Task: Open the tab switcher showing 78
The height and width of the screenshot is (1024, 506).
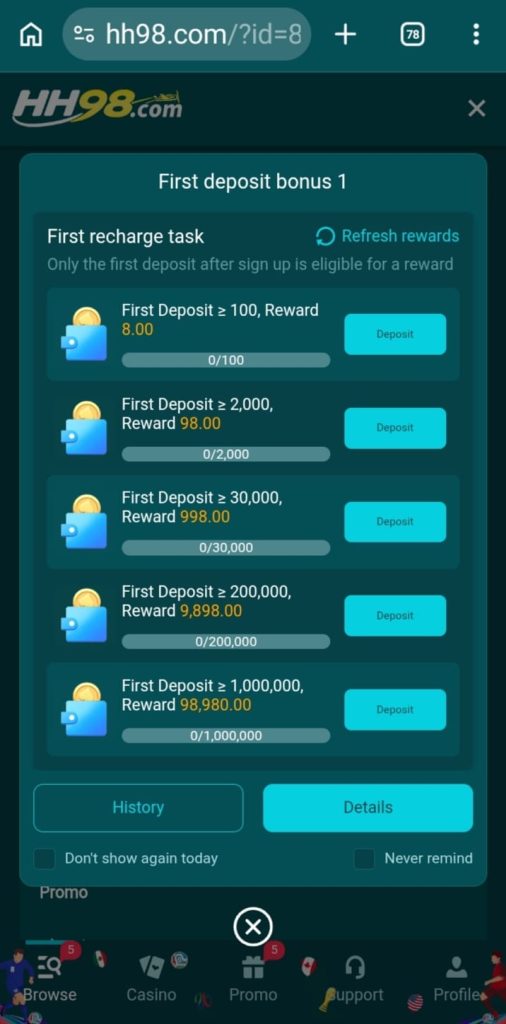Action: pyautogui.click(x=412, y=35)
